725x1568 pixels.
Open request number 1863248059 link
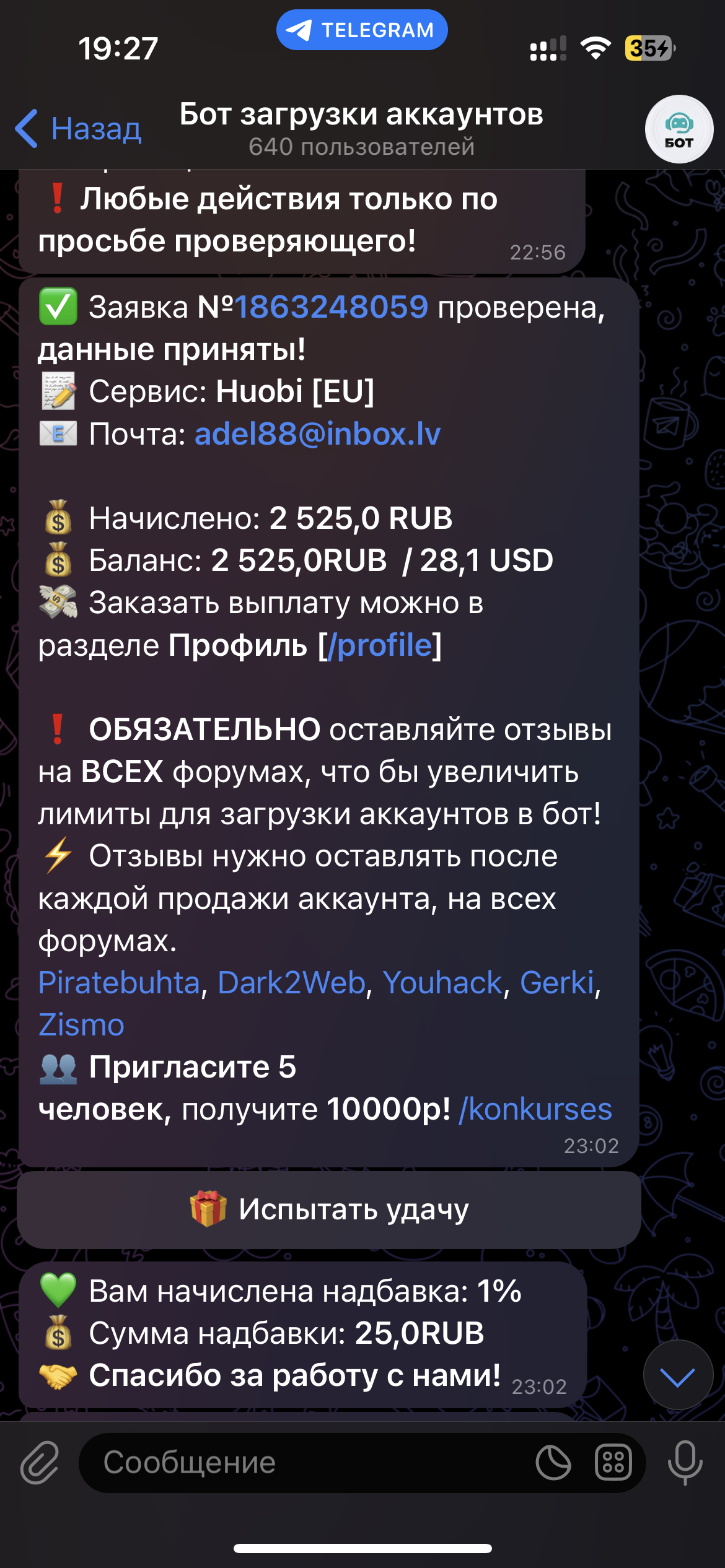331,307
